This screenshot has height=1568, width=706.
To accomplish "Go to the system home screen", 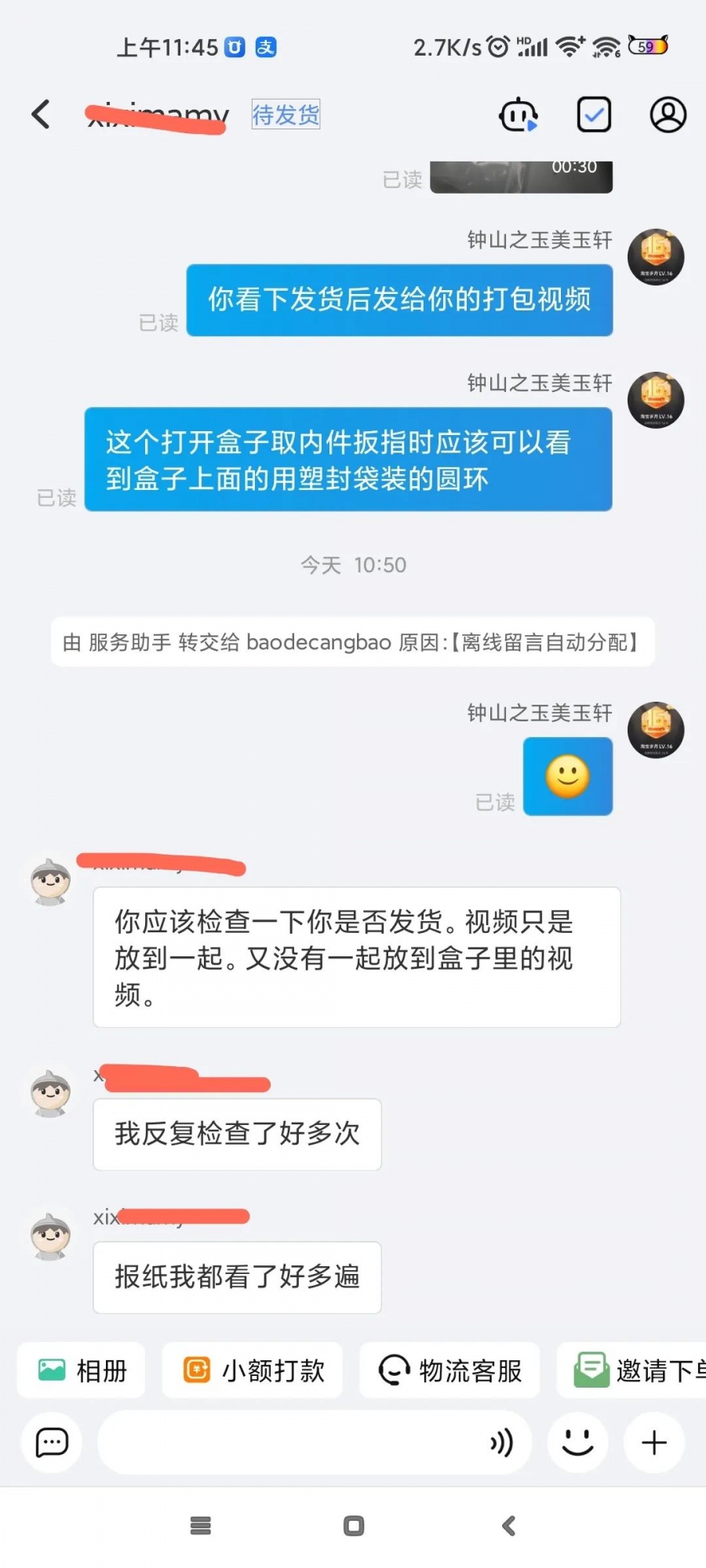I will pyautogui.click(x=354, y=1526).
